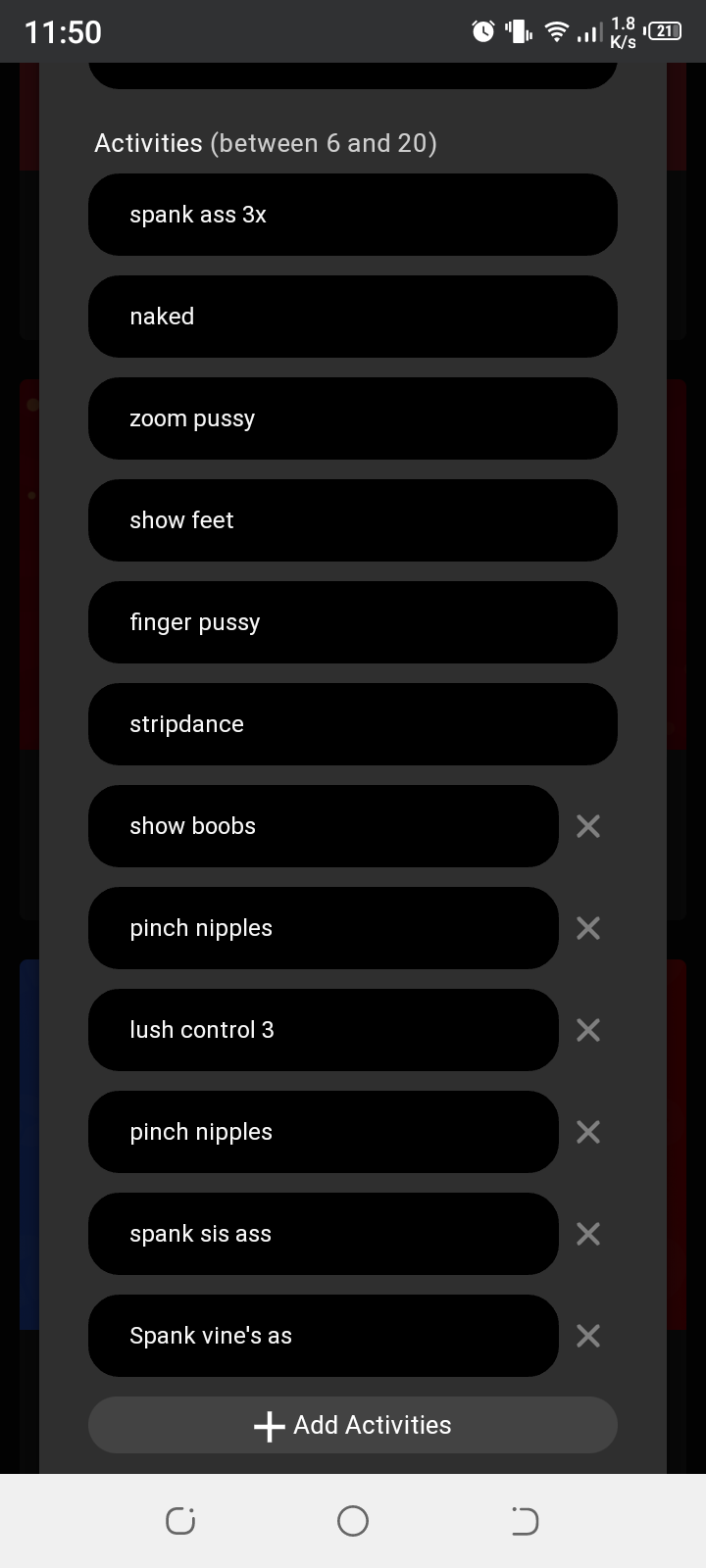Edit the 'show boobs' text field
This screenshot has width=706, height=1568.
click(324, 826)
